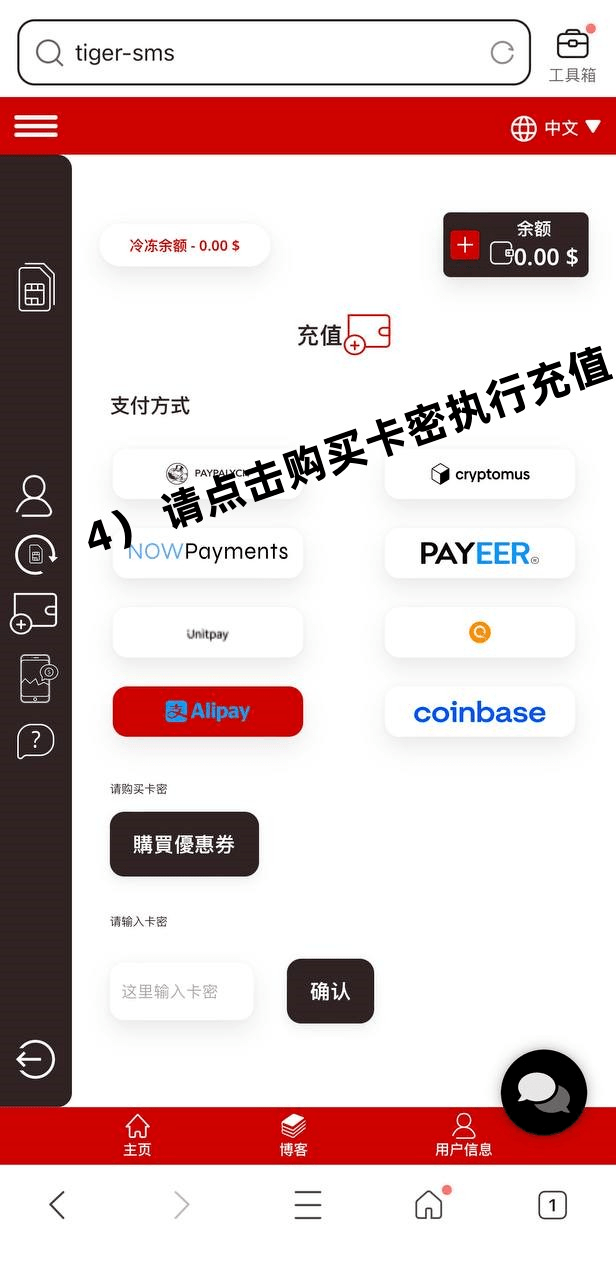Change the language from 中文
The width and height of the screenshot is (616, 1280).
(x=558, y=128)
